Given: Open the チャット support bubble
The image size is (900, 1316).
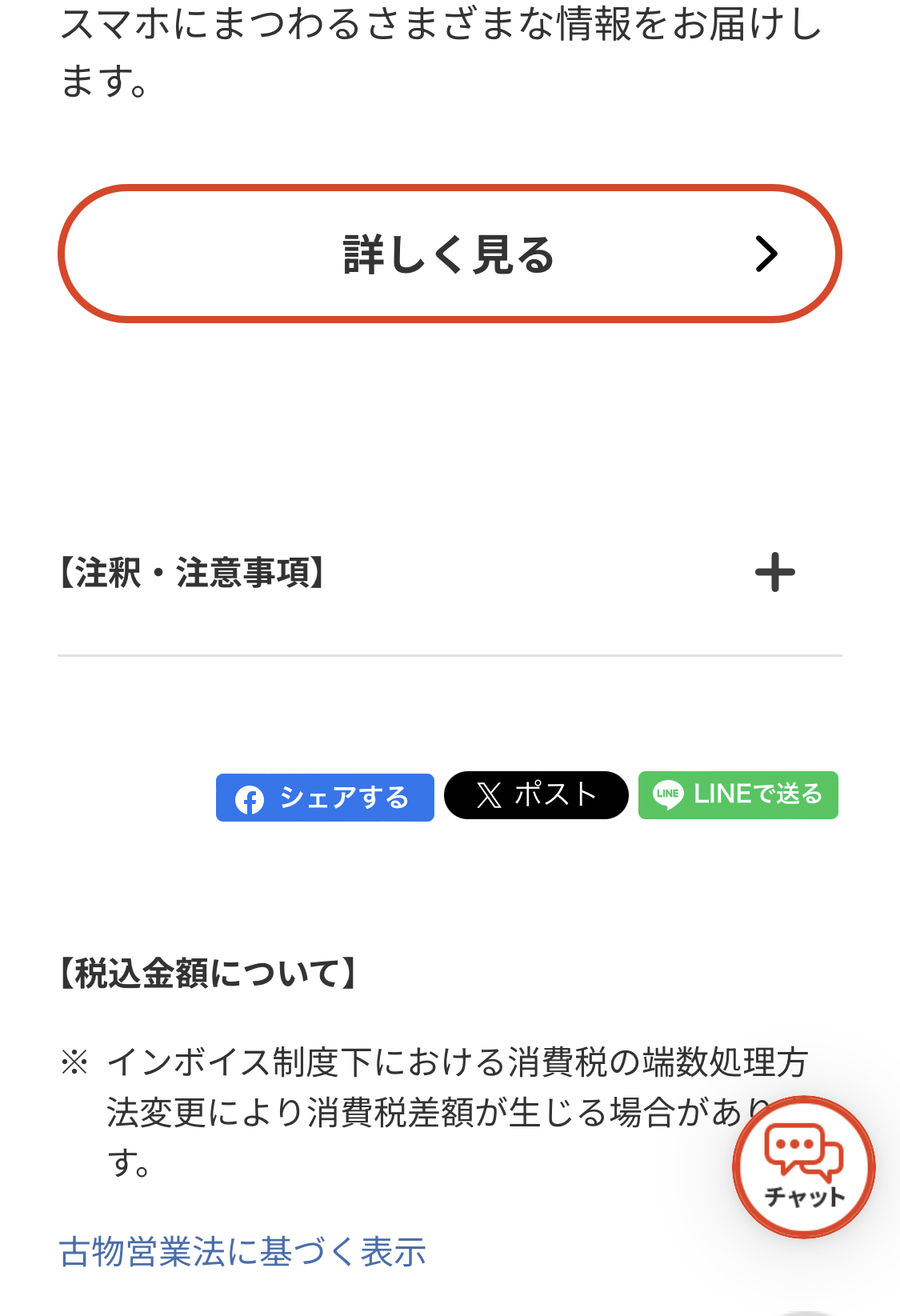Looking at the screenshot, I should [803, 1168].
